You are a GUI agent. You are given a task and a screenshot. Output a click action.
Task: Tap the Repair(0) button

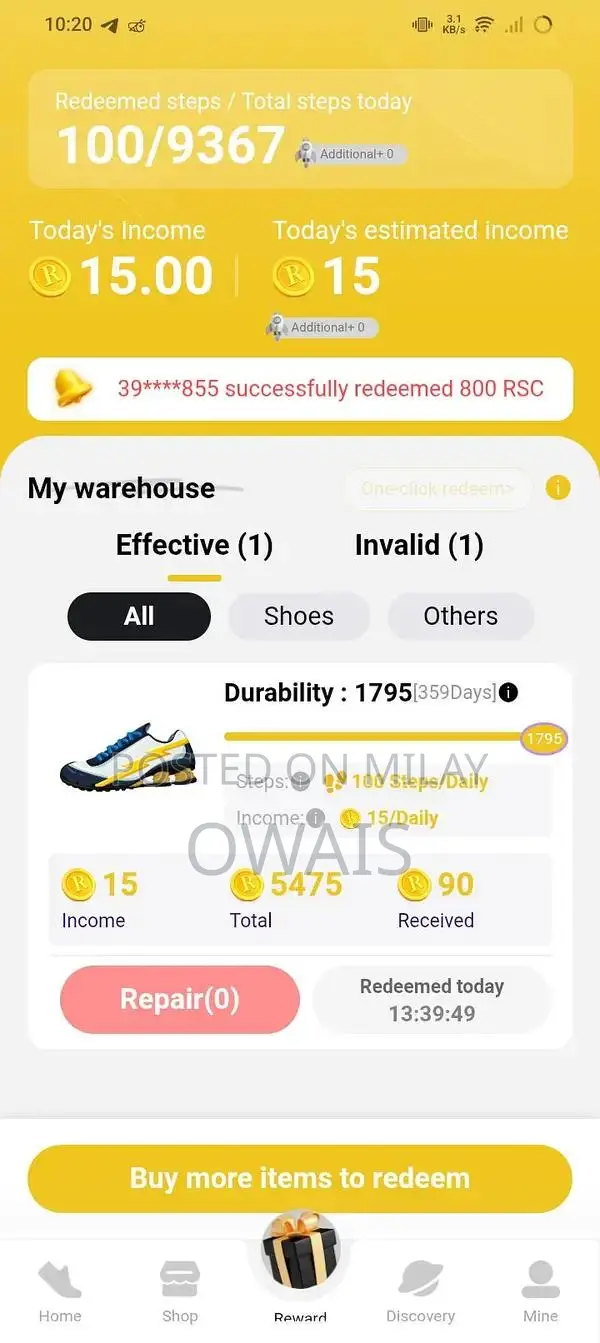180,999
